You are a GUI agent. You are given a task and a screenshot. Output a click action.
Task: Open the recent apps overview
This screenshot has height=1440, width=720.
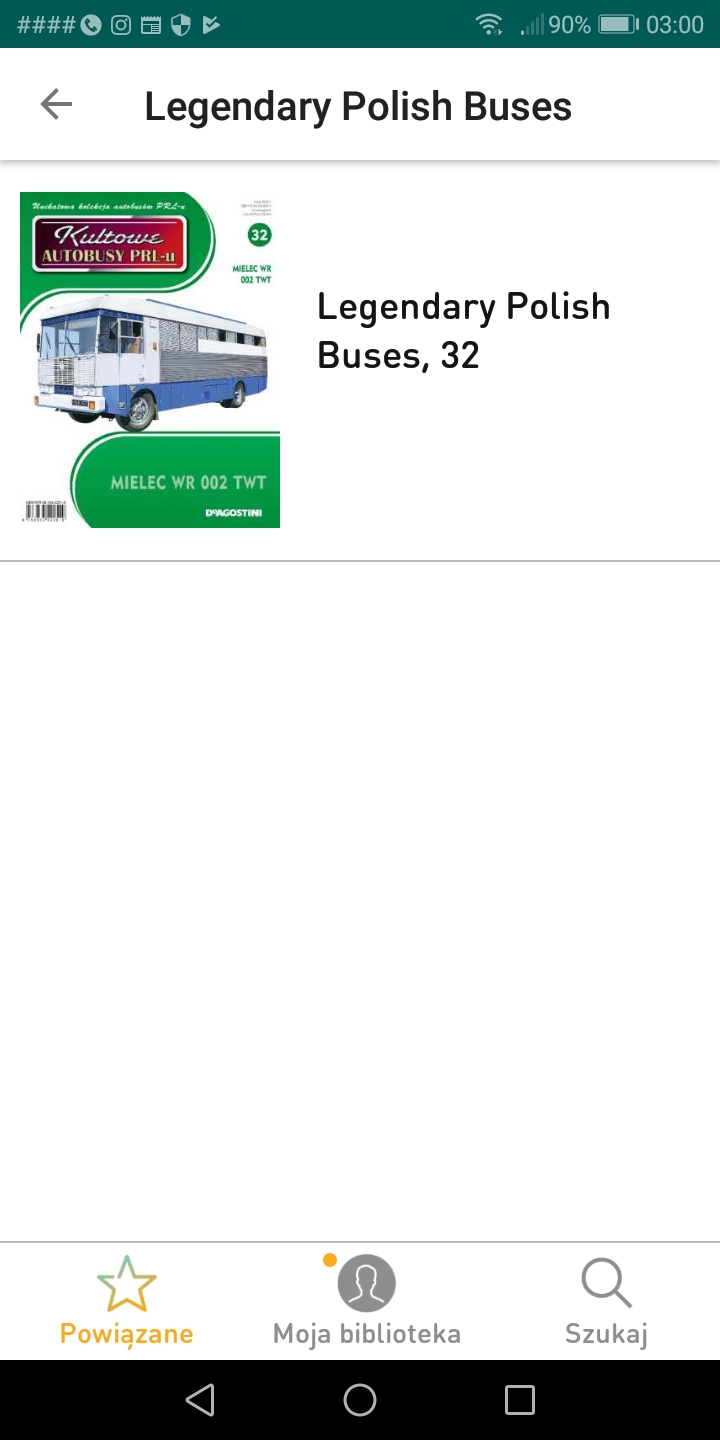click(519, 1400)
